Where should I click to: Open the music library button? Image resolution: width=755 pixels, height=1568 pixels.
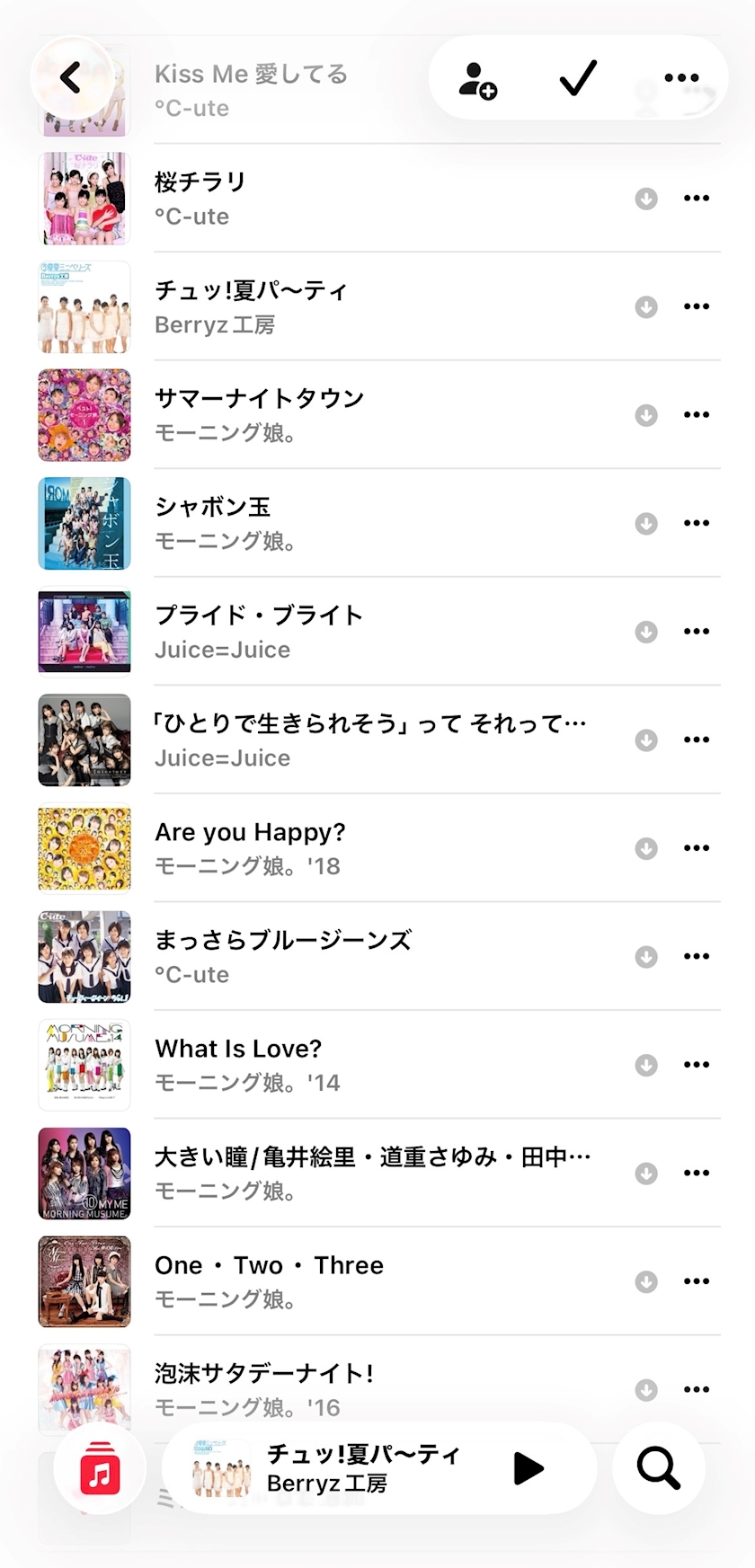click(100, 1468)
